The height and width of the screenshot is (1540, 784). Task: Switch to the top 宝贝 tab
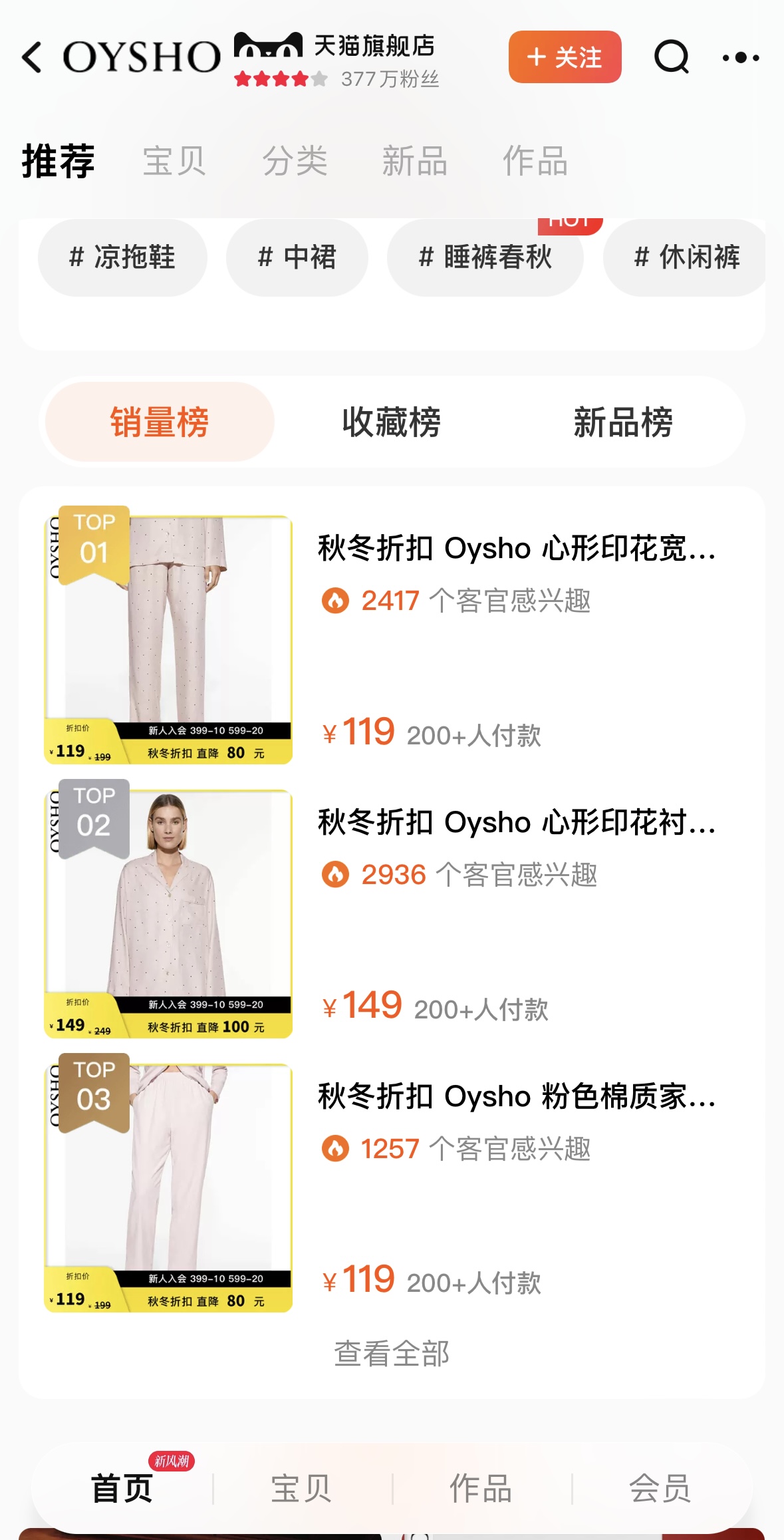(174, 162)
